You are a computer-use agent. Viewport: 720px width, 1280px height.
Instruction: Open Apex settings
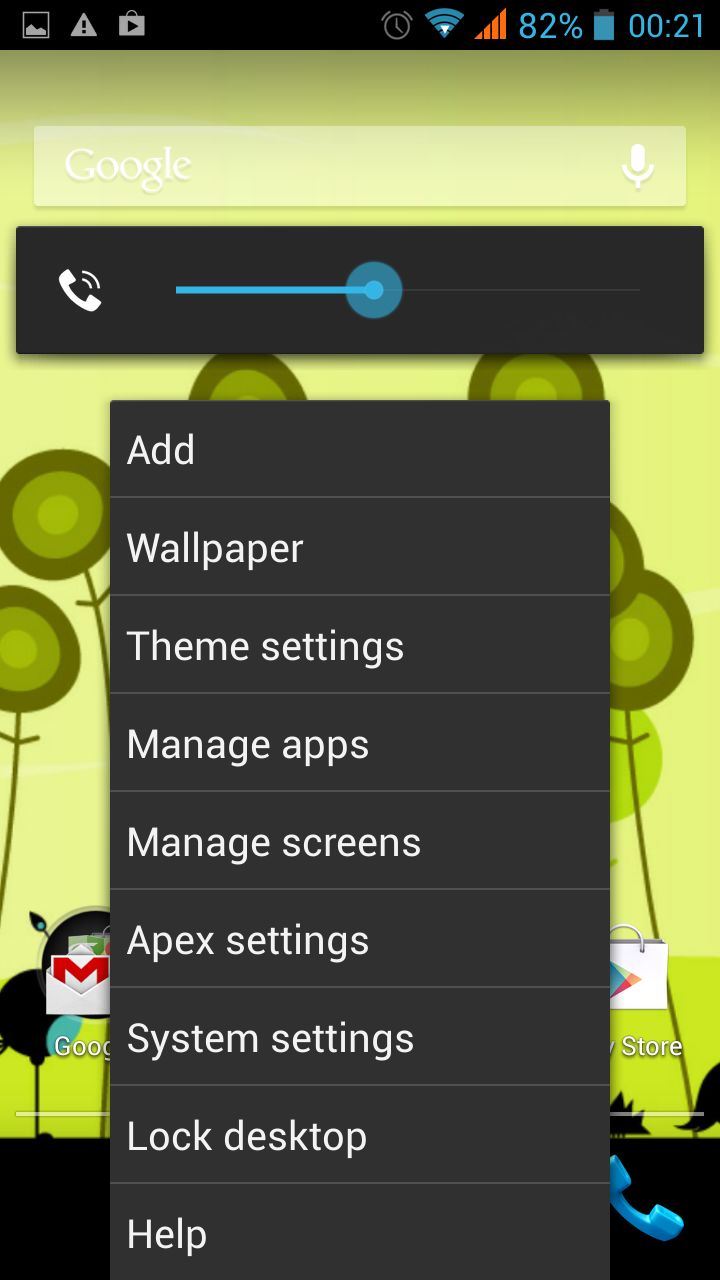pos(360,939)
